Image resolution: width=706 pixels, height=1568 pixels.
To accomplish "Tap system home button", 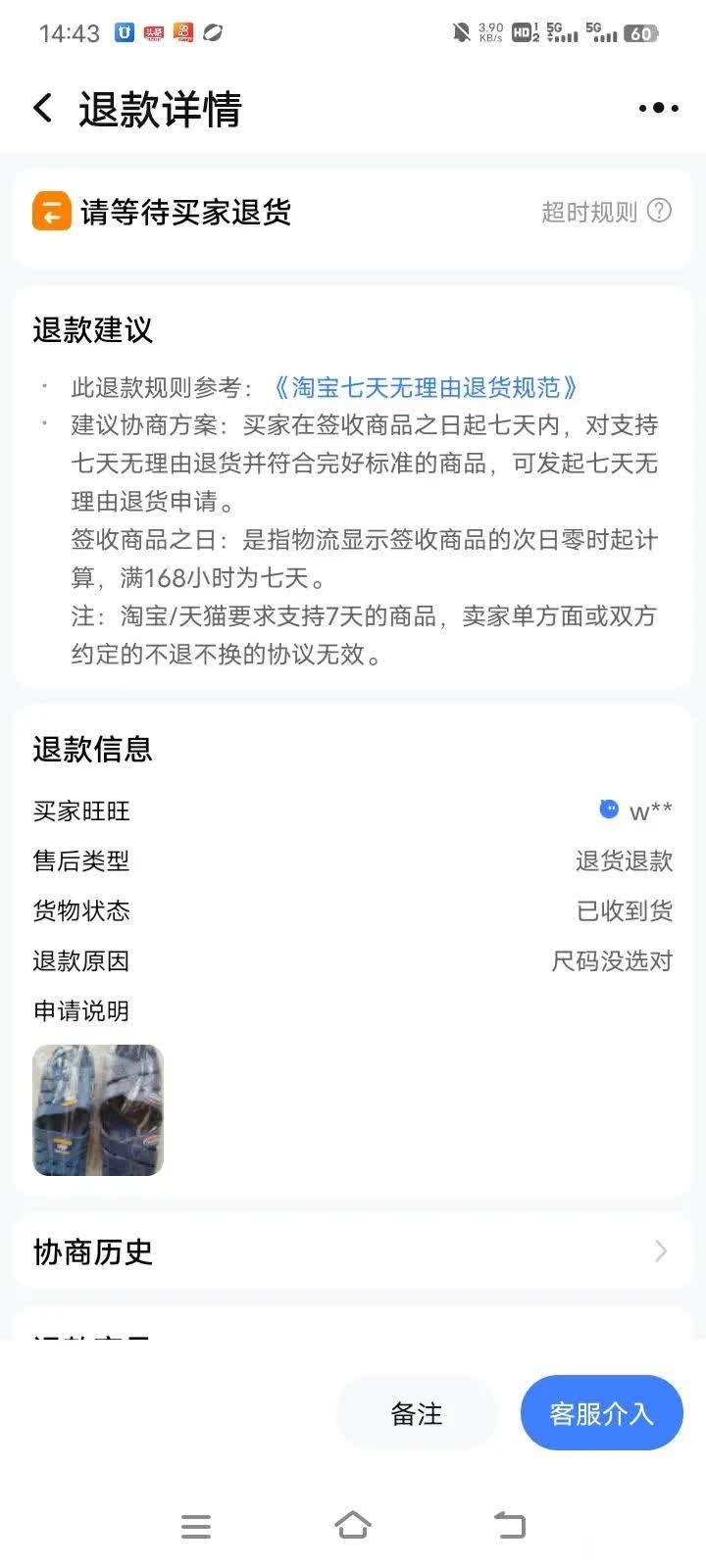I will pyautogui.click(x=353, y=1525).
